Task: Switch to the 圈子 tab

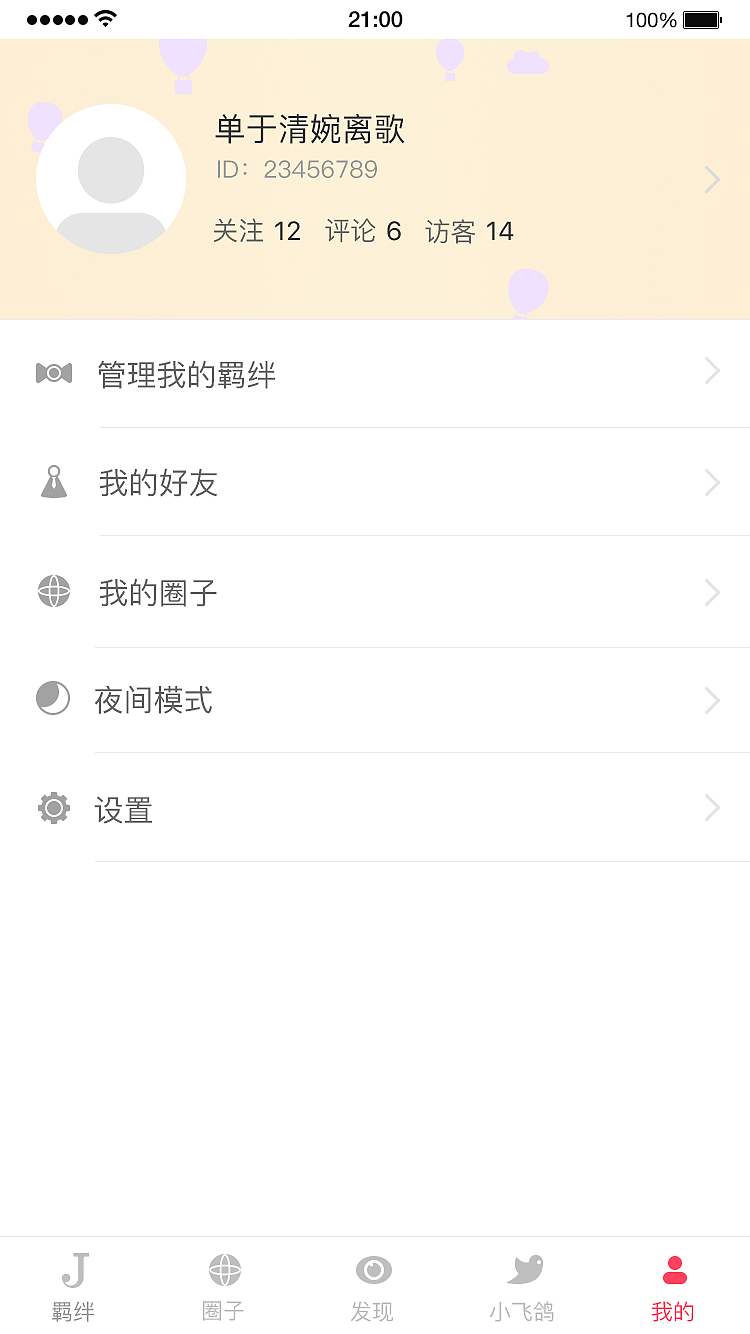Action: [223, 1285]
